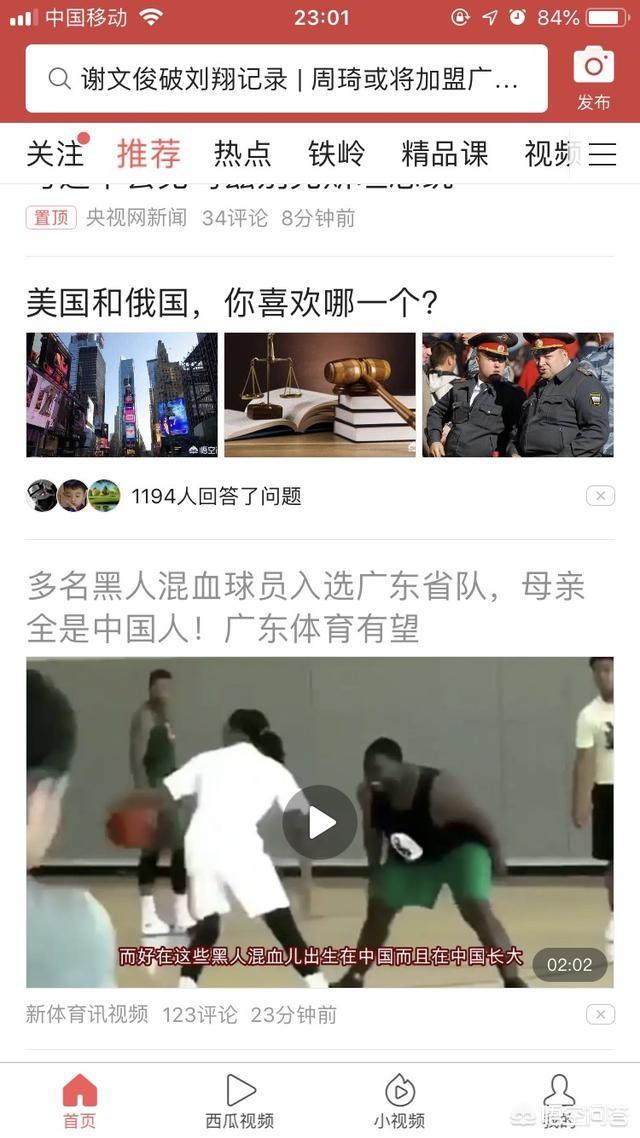Go to the 精品课 tab

[x=444, y=154]
